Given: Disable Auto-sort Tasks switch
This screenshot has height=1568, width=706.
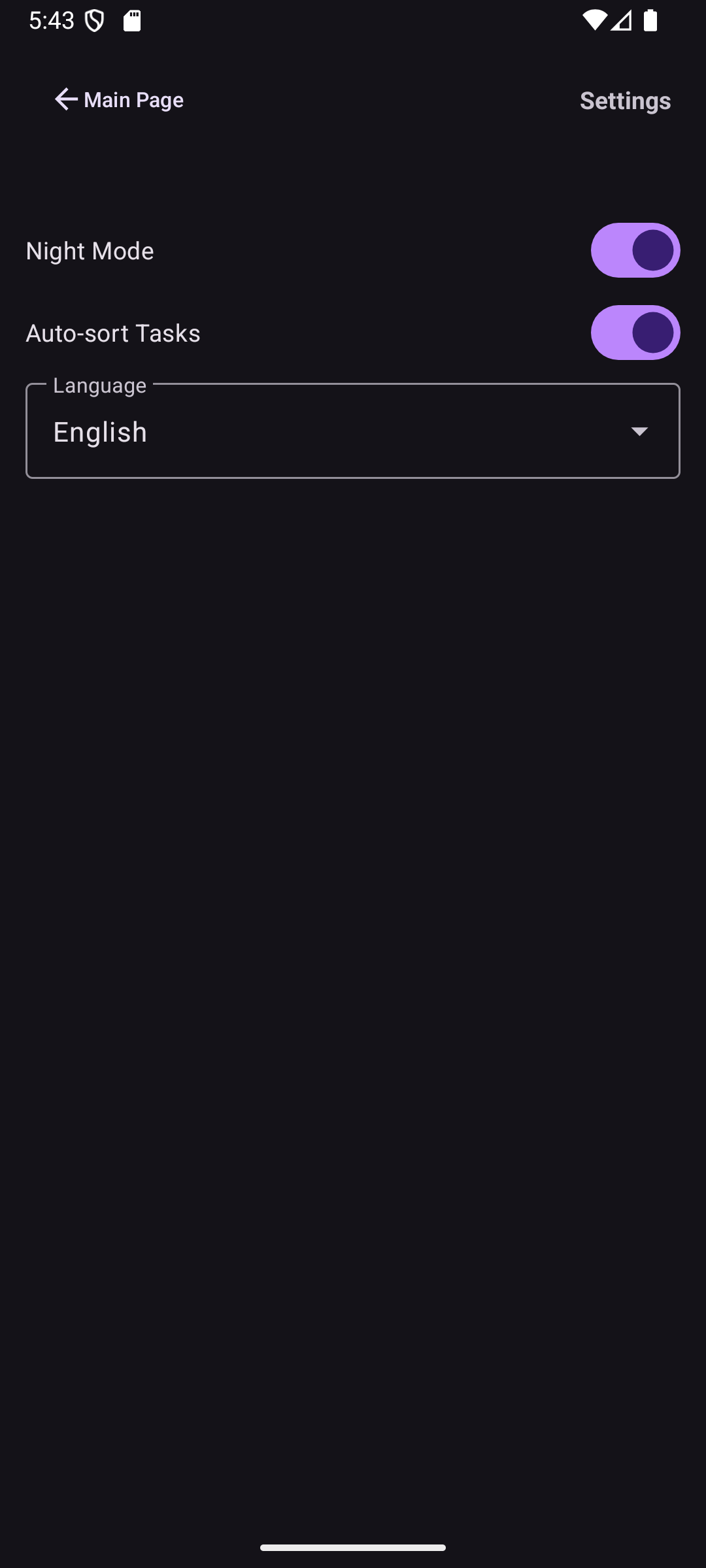Looking at the screenshot, I should coord(635,333).
